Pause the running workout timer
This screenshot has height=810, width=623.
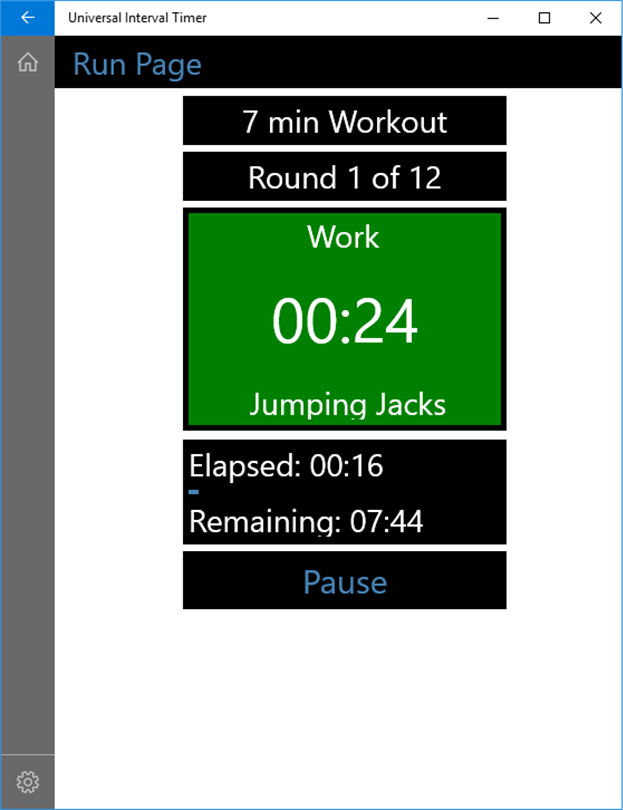[344, 581]
